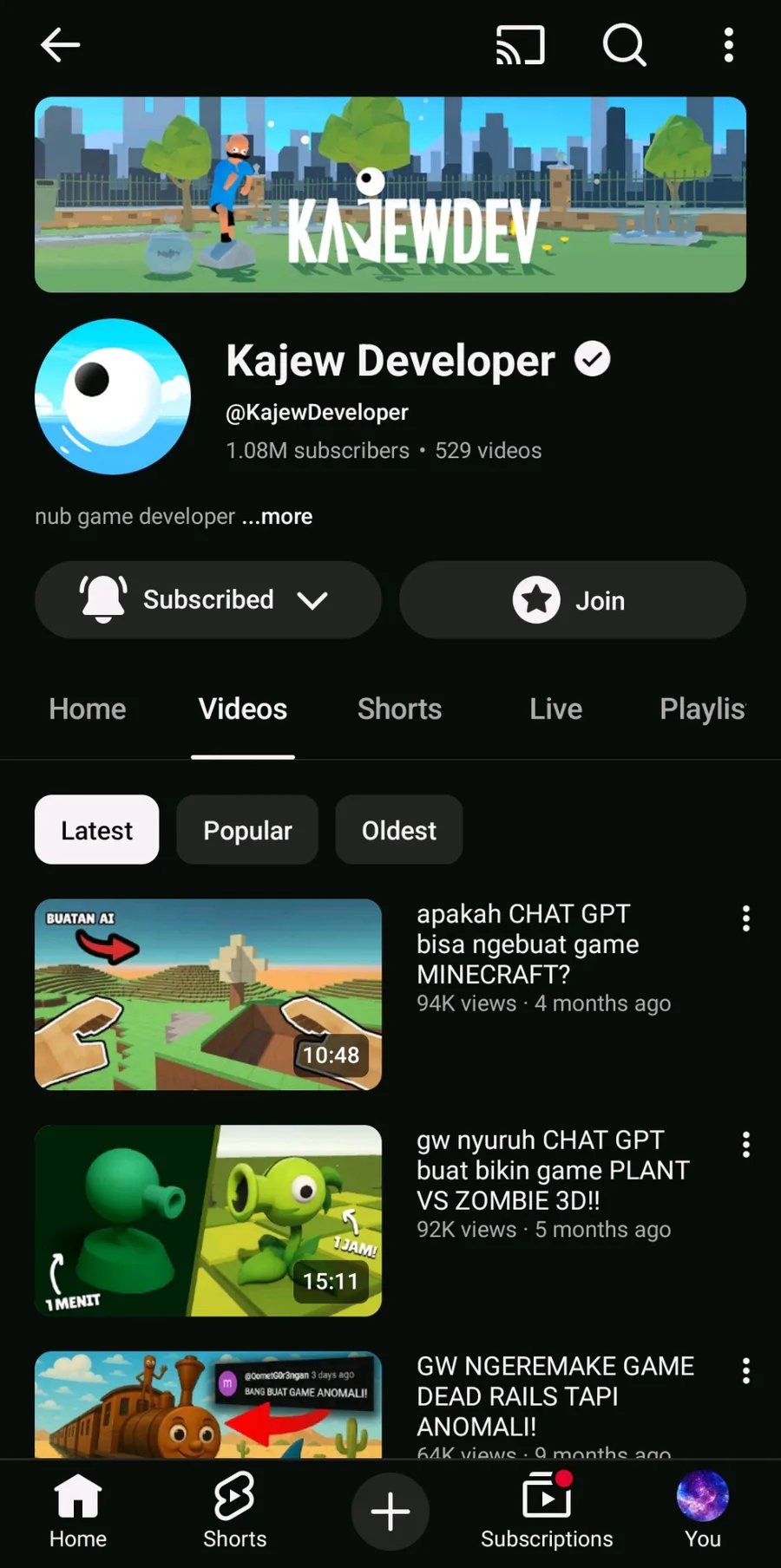The width and height of the screenshot is (781, 1568).
Task: Join the Kajew Developer channel membership
Action: (x=572, y=600)
